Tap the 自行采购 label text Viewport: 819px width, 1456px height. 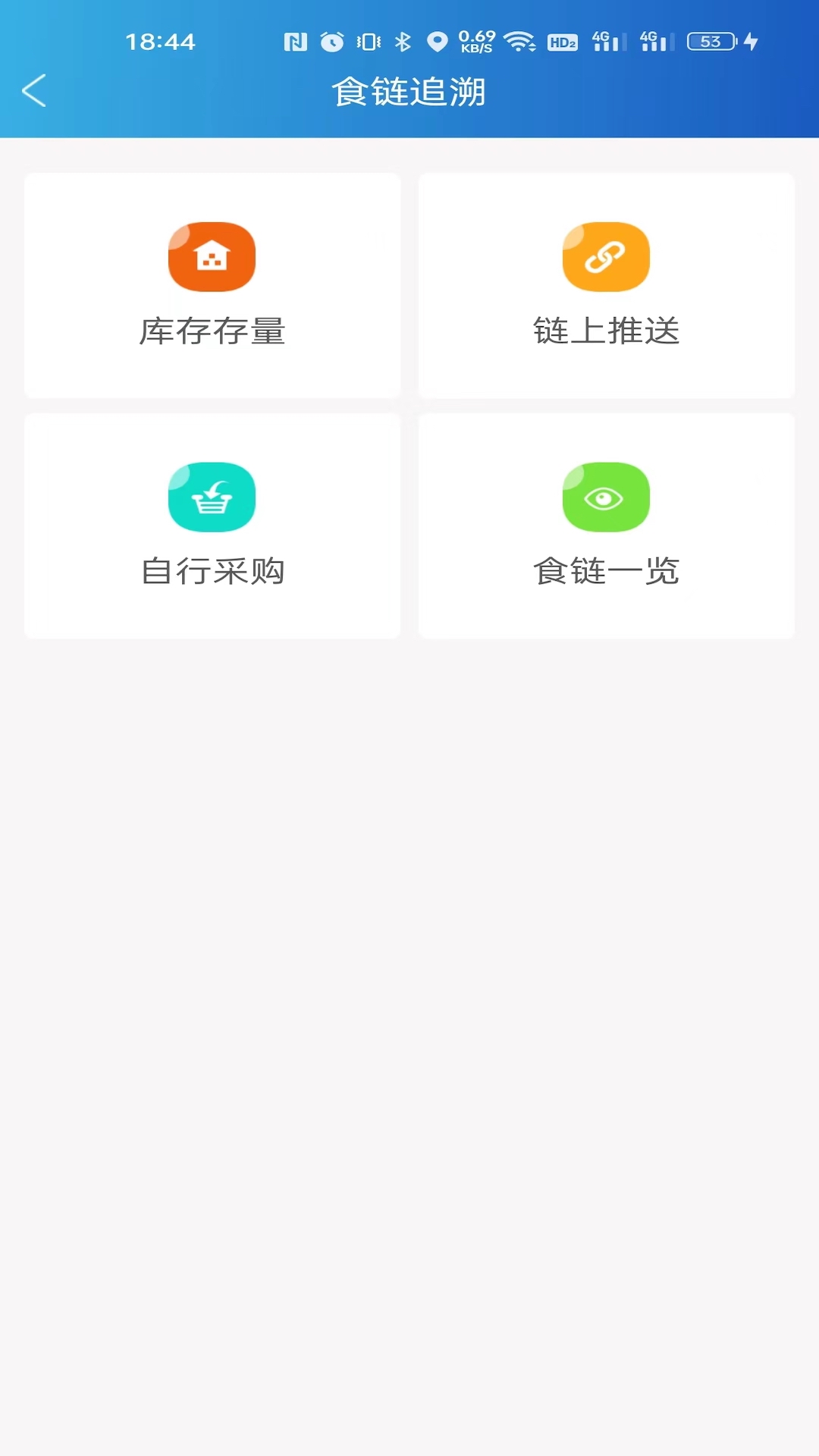[x=212, y=572]
